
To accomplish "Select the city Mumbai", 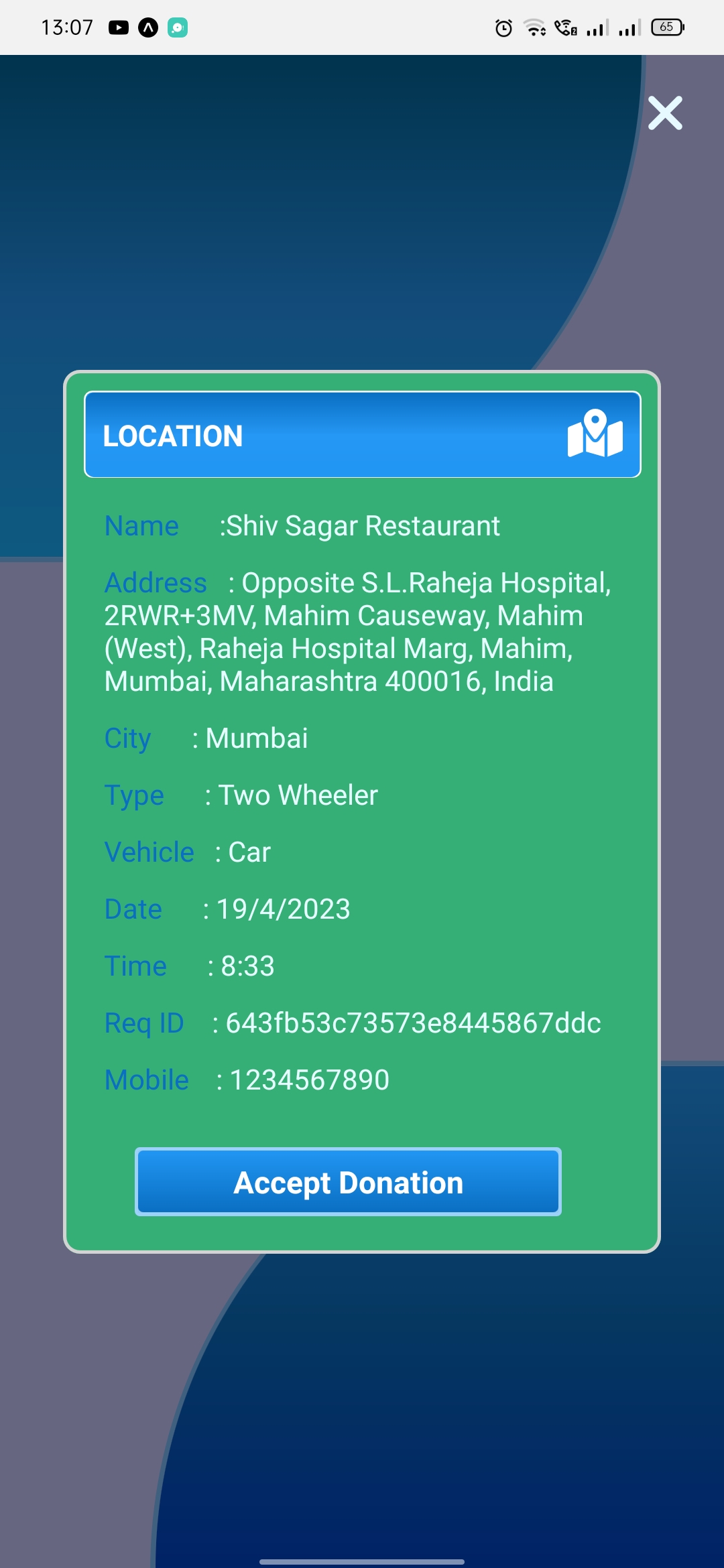I will point(255,738).
